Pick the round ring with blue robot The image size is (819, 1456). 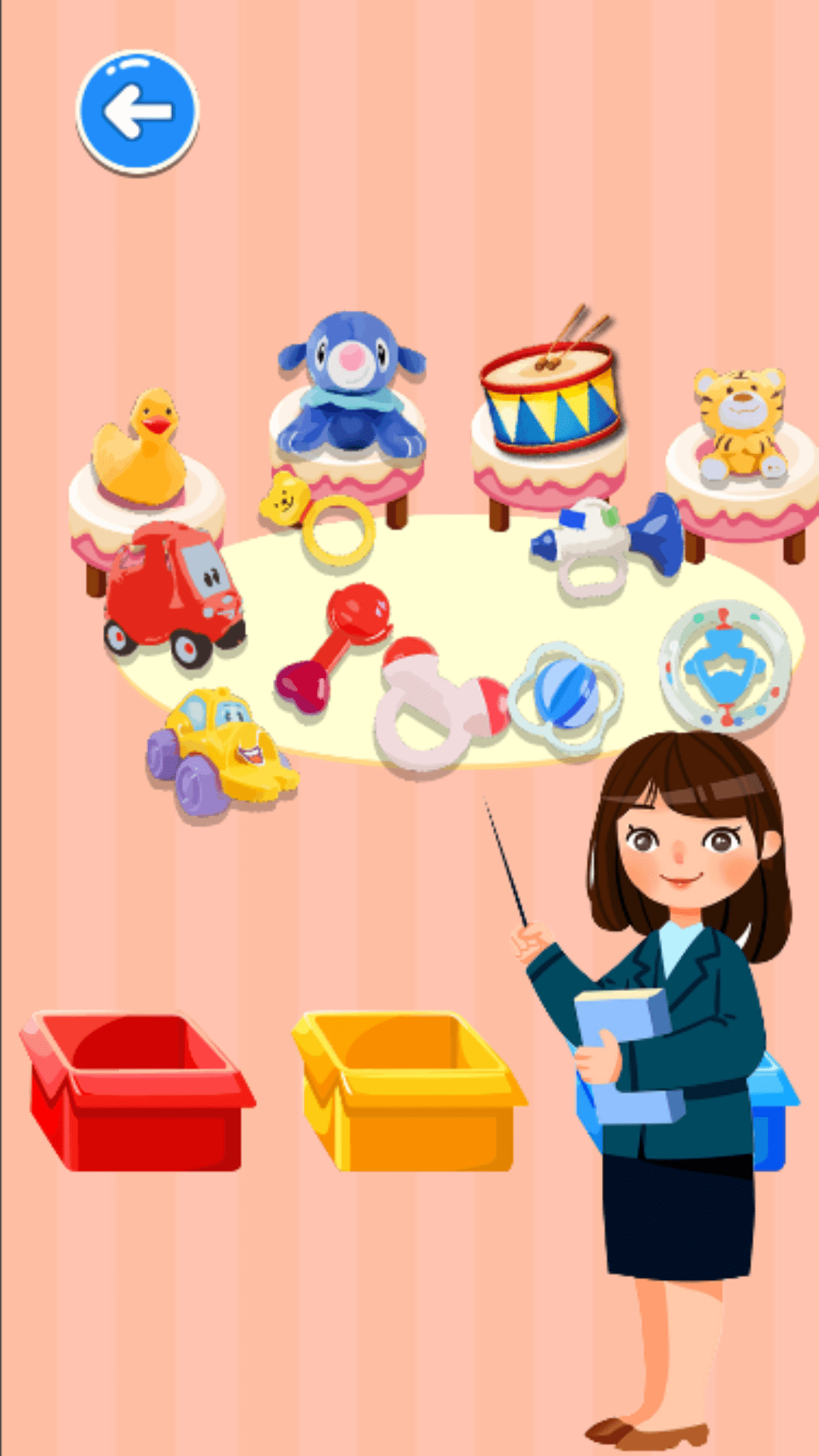coord(725,667)
